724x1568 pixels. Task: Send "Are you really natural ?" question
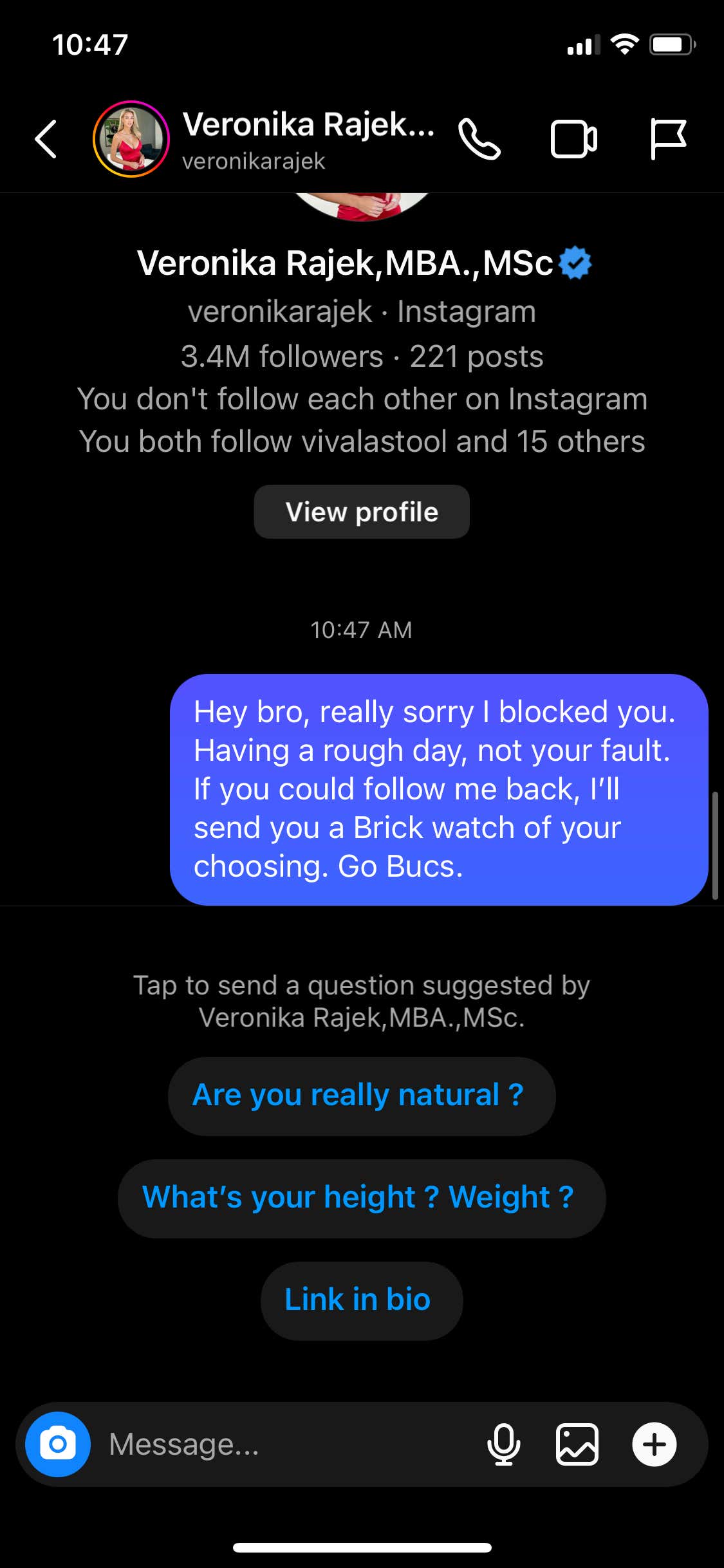[x=362, y=1096]
